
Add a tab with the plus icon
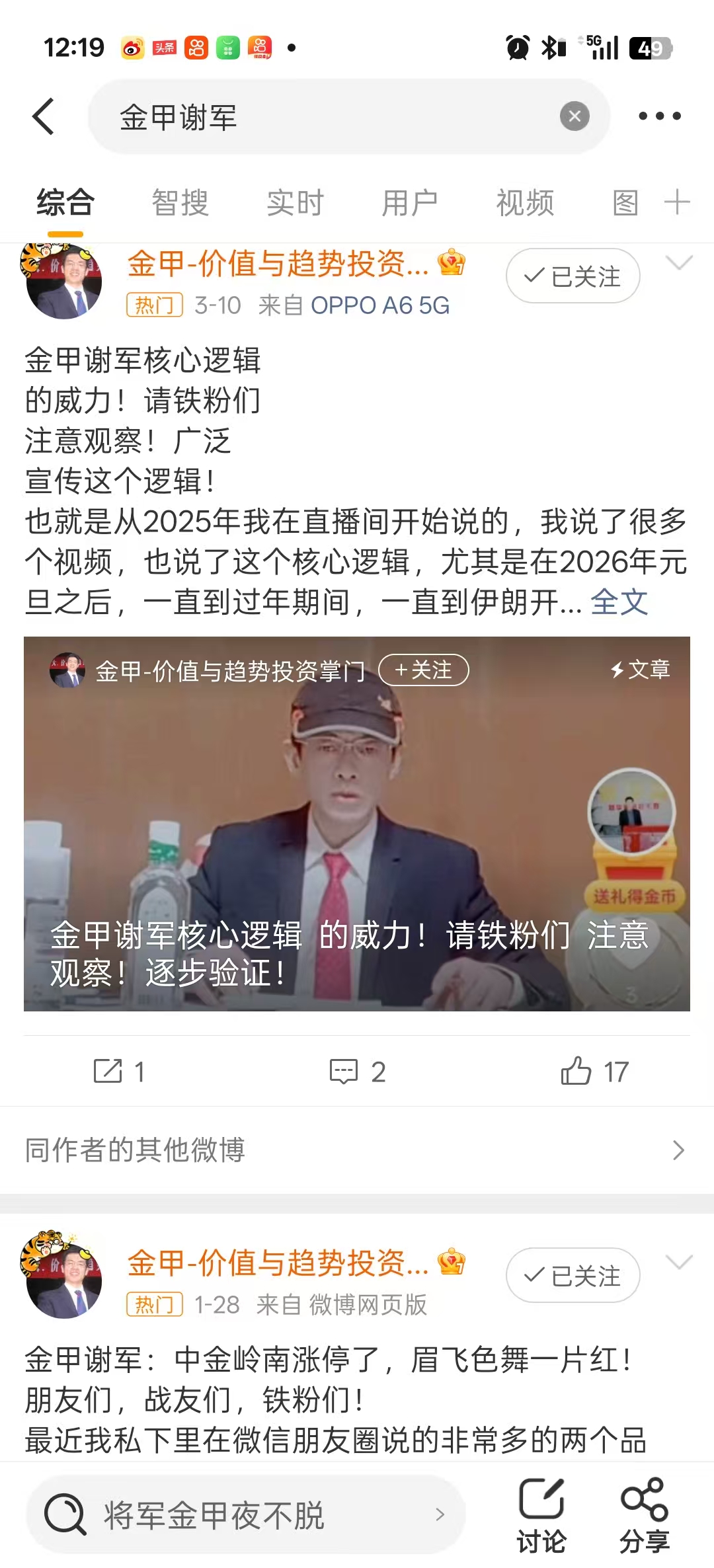tap(677, 202)
